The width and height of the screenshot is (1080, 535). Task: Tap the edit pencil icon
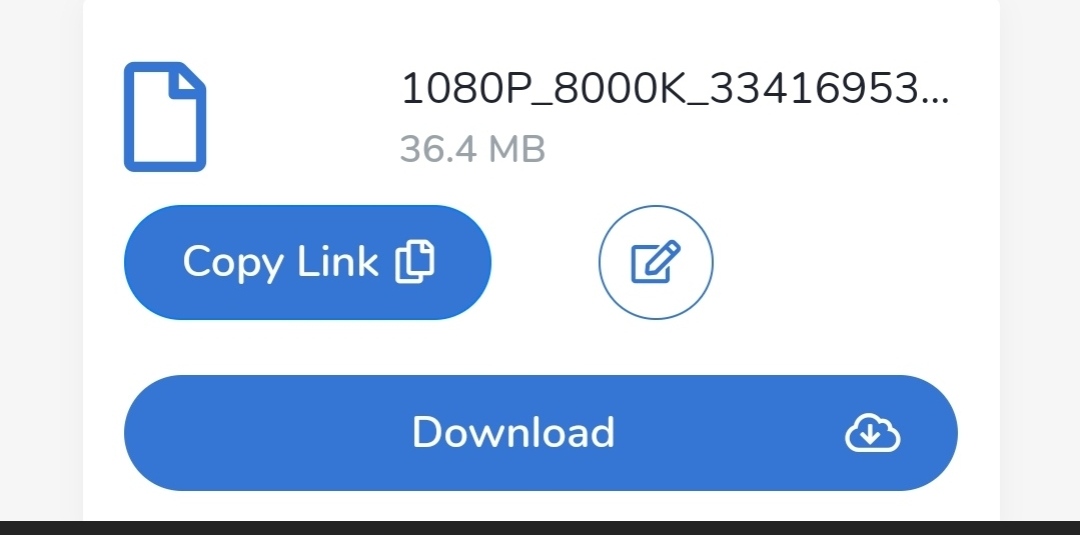[x=655, y=262]
